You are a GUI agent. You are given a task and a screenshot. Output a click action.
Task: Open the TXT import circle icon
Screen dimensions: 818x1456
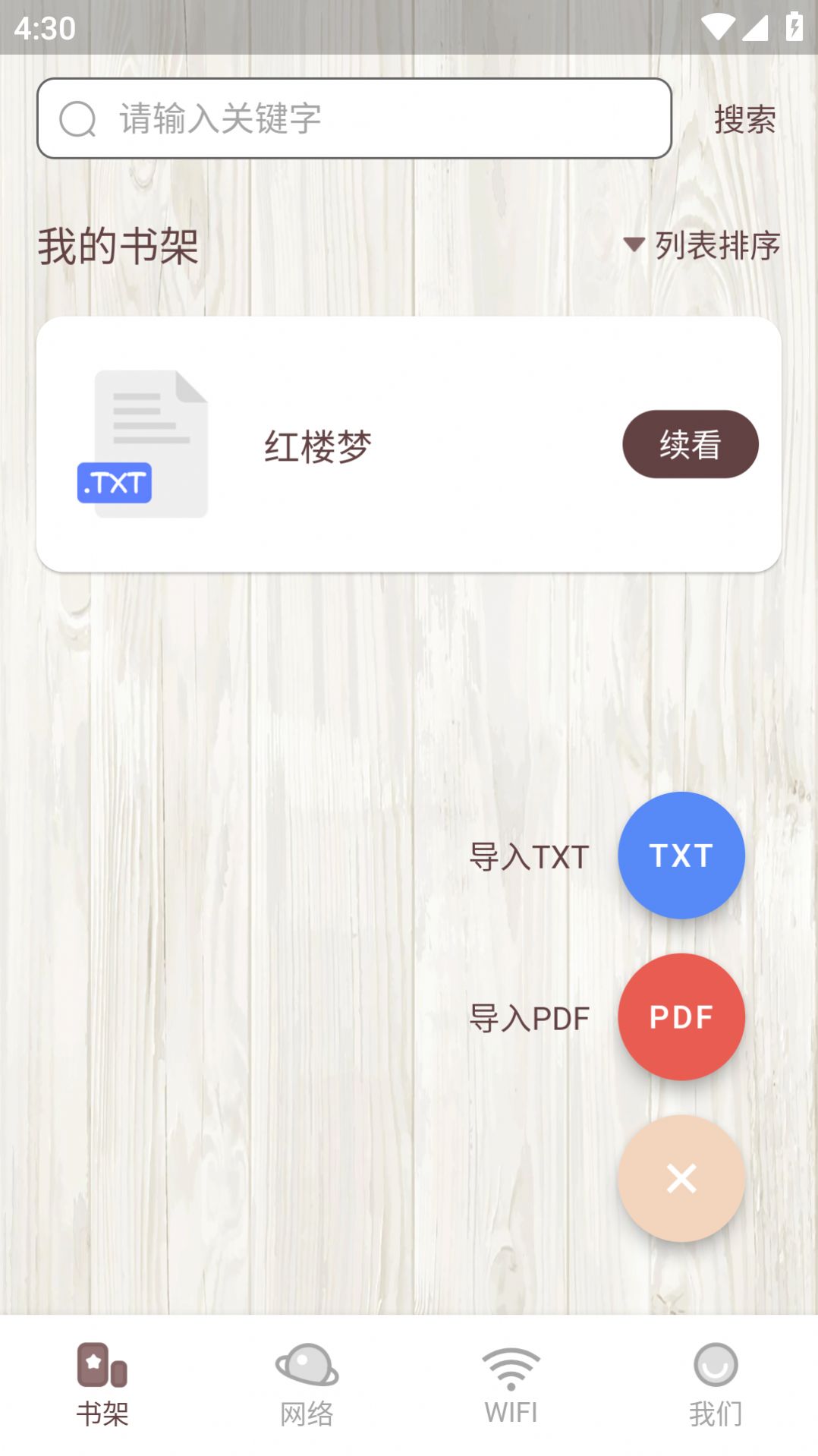coord(681,856)
